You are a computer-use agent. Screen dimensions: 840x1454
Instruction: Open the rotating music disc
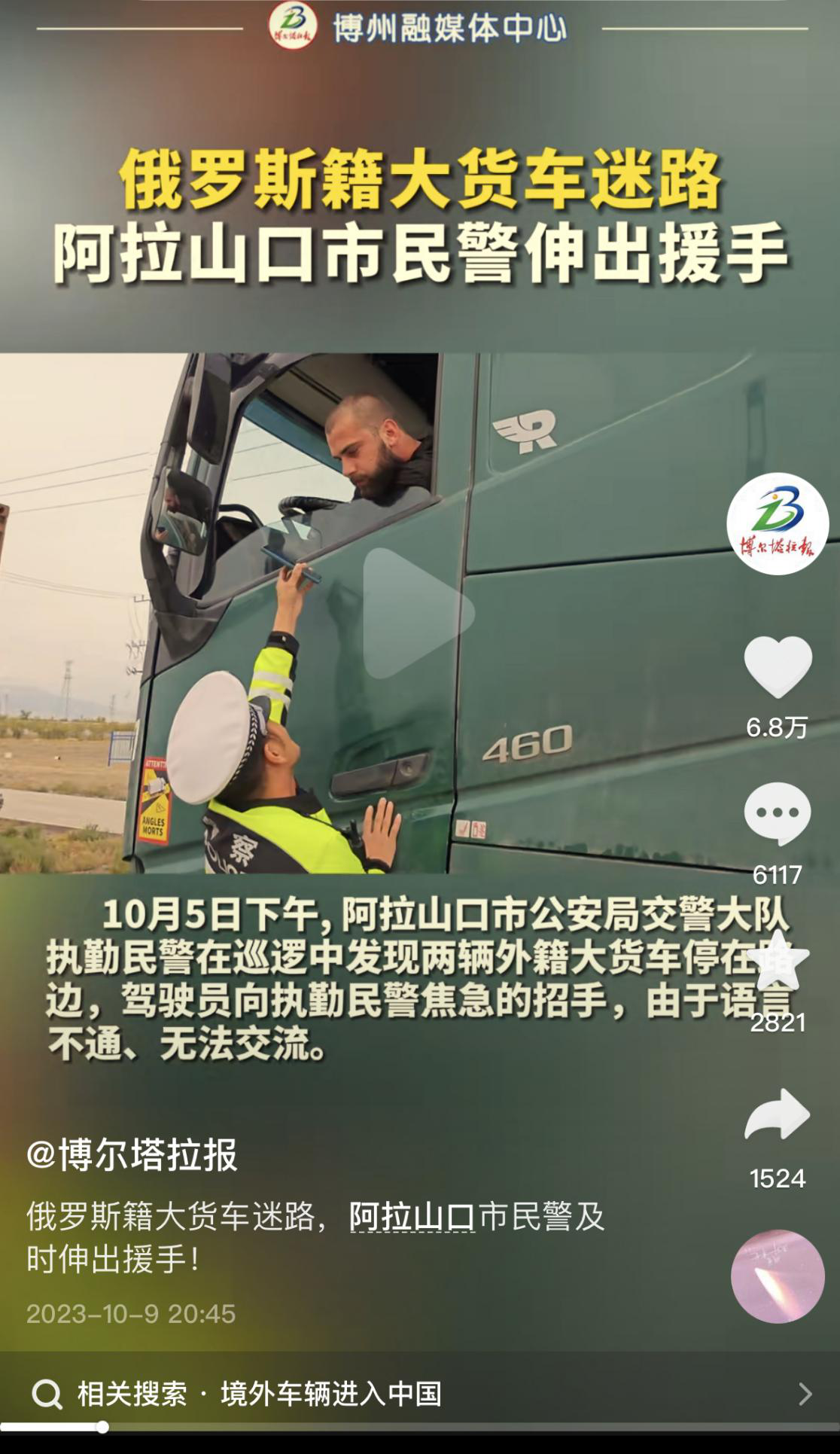778,1276
